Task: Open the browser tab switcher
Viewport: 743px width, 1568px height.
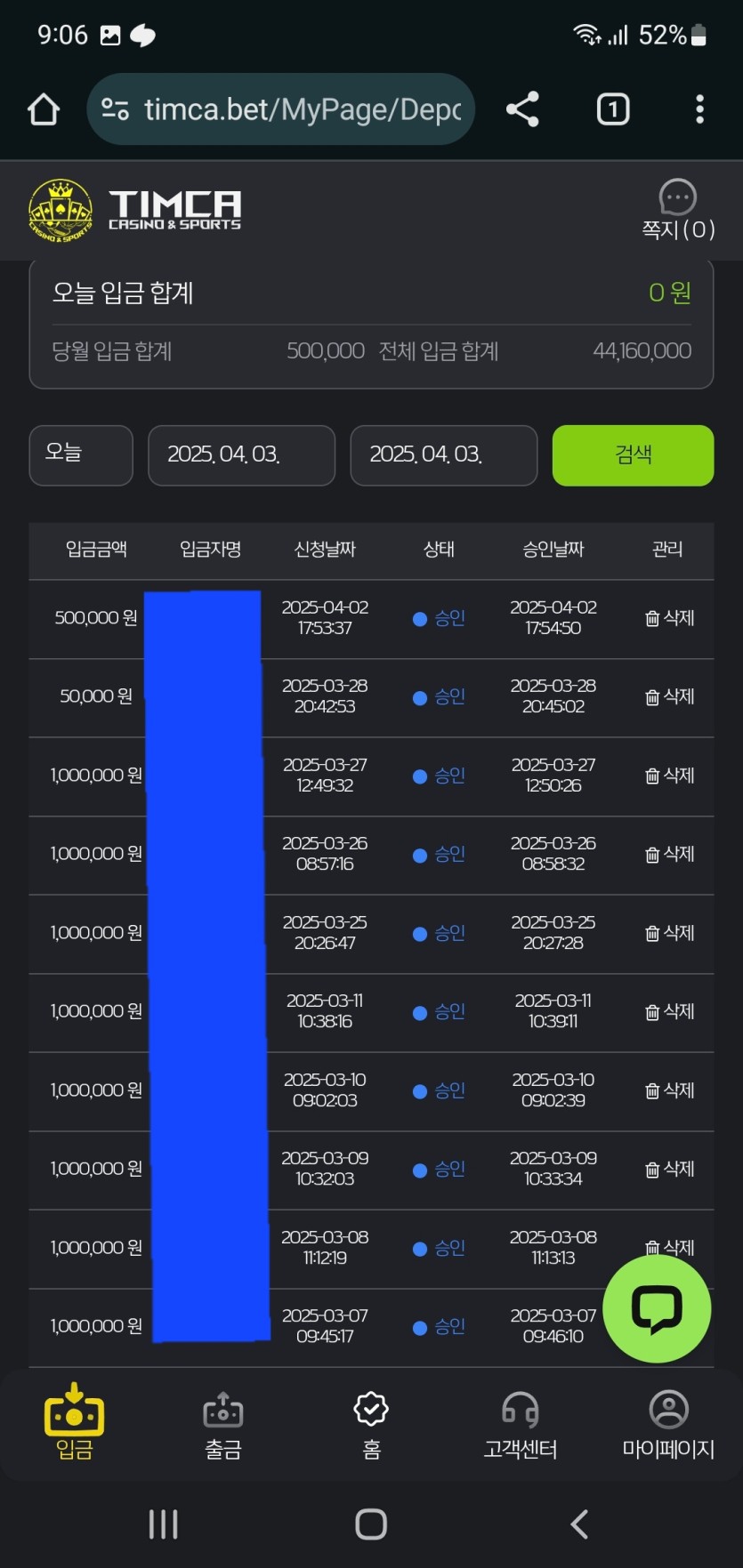Action: (x=612, y=109)
